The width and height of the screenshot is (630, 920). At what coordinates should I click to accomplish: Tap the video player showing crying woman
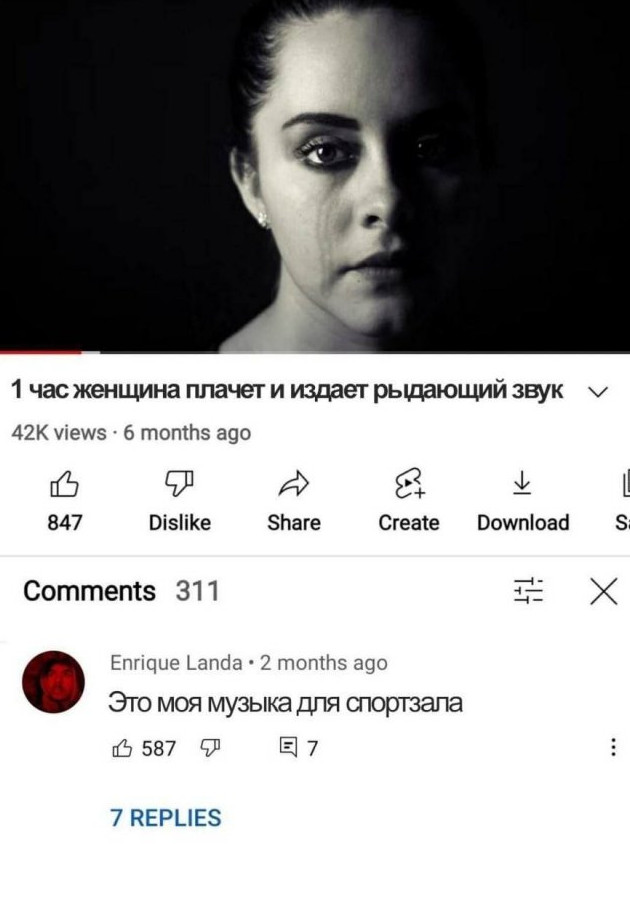tap(315, 175)
